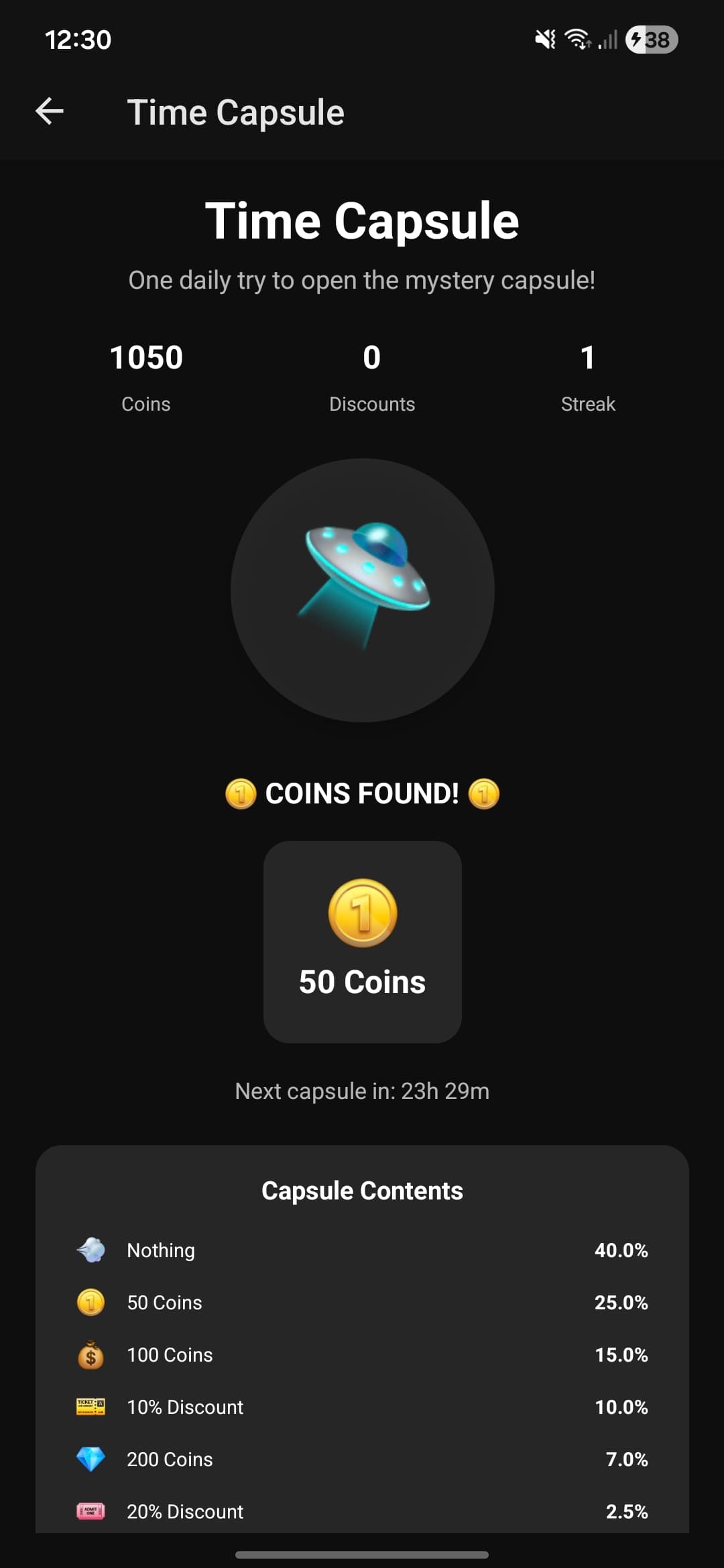Click the ticket icon beside 10% Discount
The image size is (724, 1568).
(x=92, y=1407)
